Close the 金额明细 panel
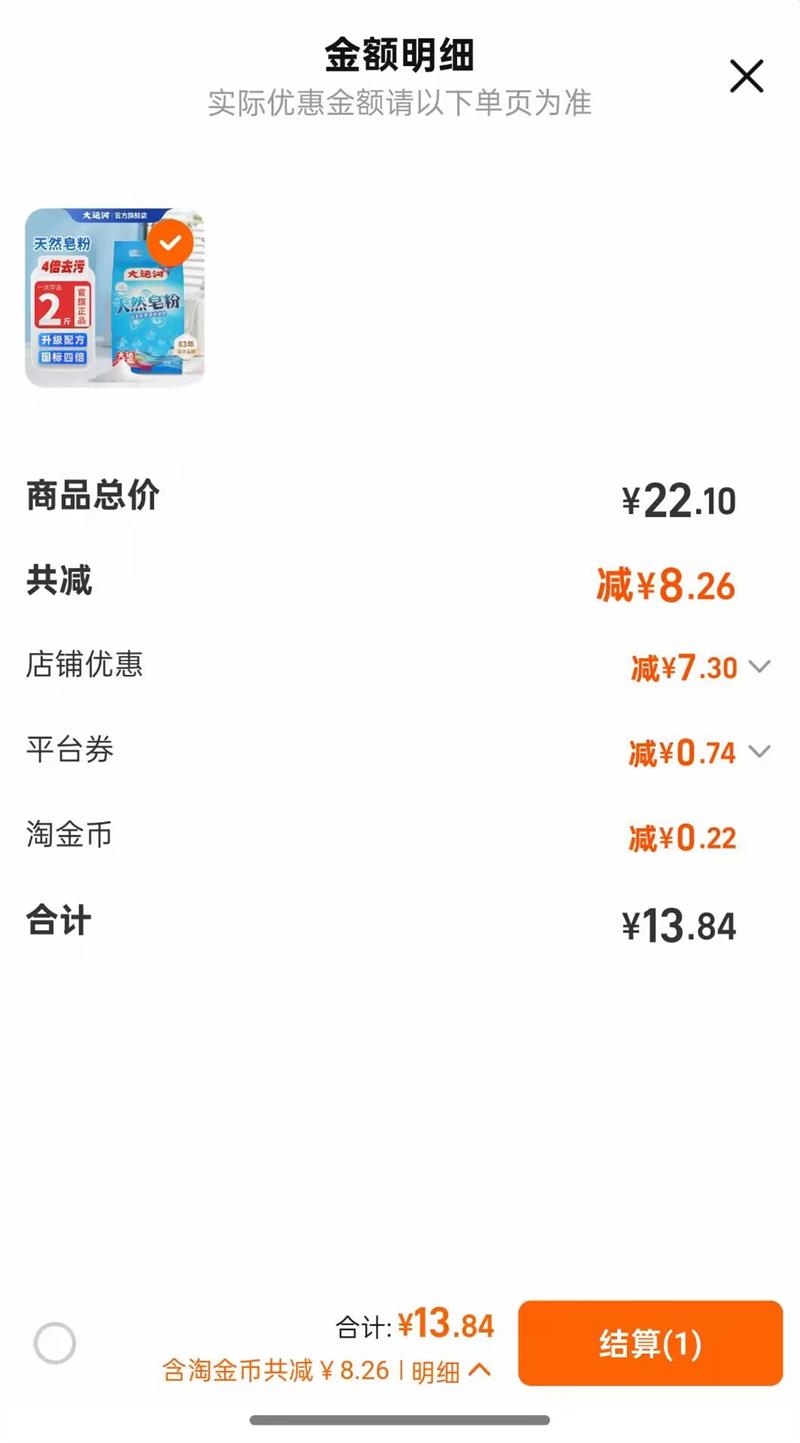The width and height of the screenshot is (800, 1443). point(746,76)
